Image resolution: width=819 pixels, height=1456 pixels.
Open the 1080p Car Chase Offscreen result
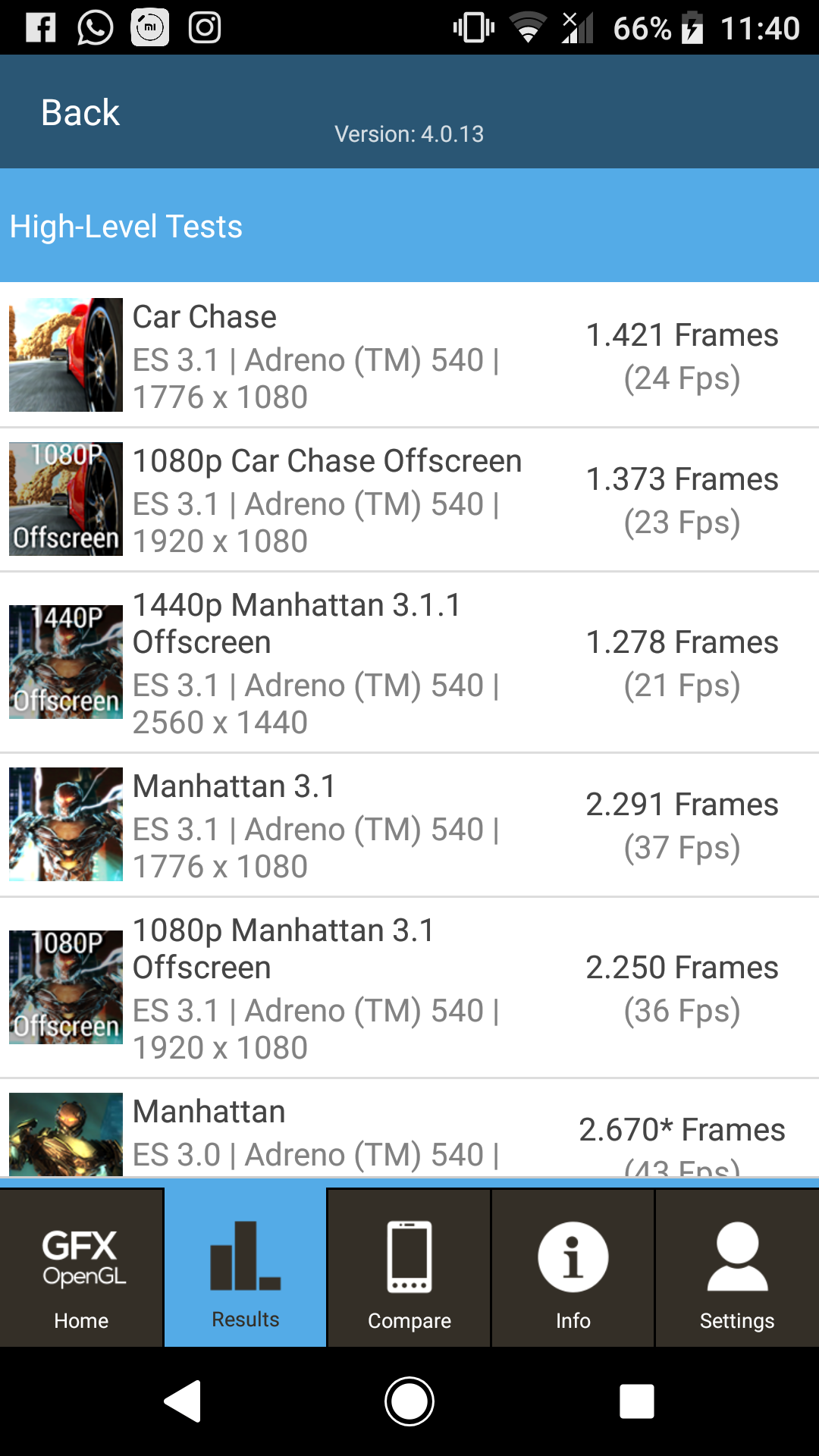[x=409, y=499]
